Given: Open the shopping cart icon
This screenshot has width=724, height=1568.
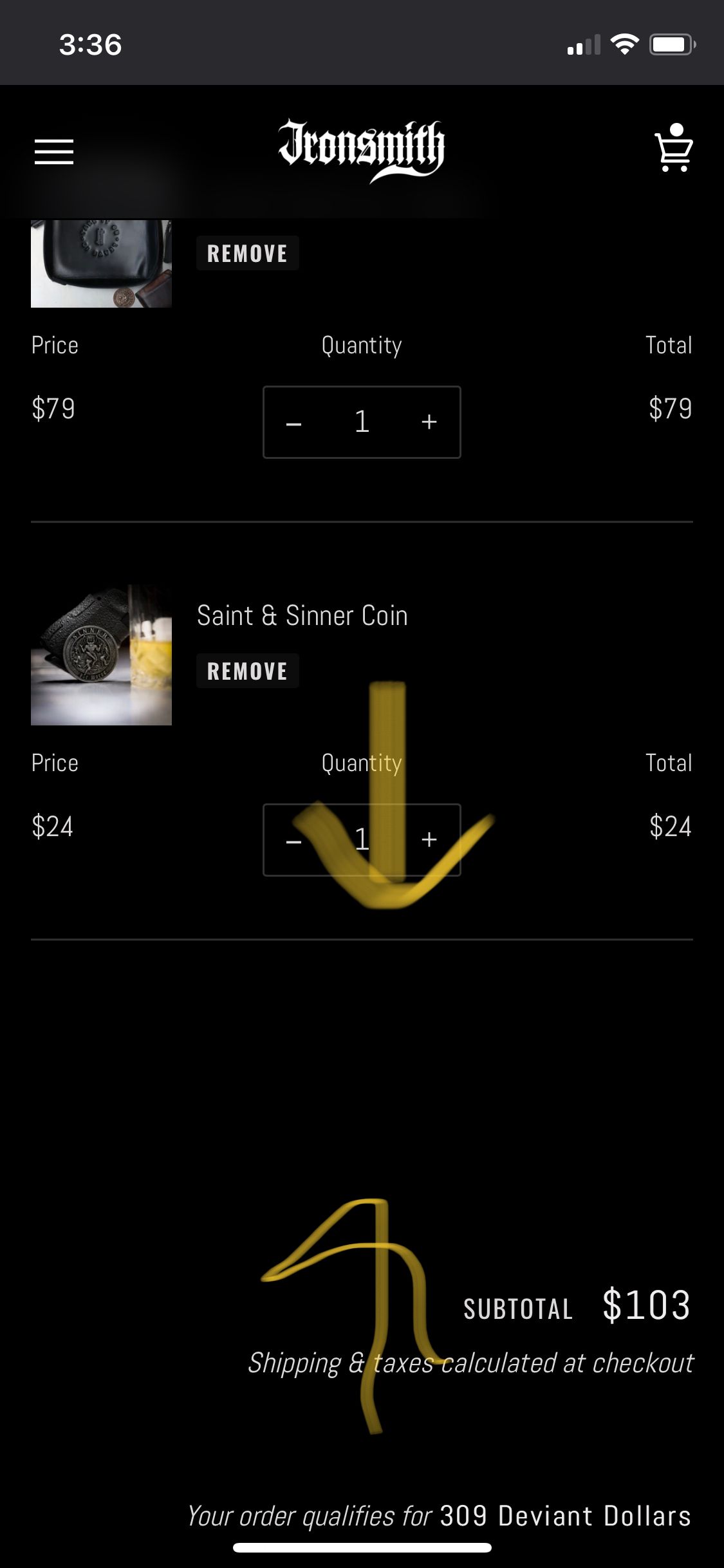Looking at the screenshot, I should 673,149.
